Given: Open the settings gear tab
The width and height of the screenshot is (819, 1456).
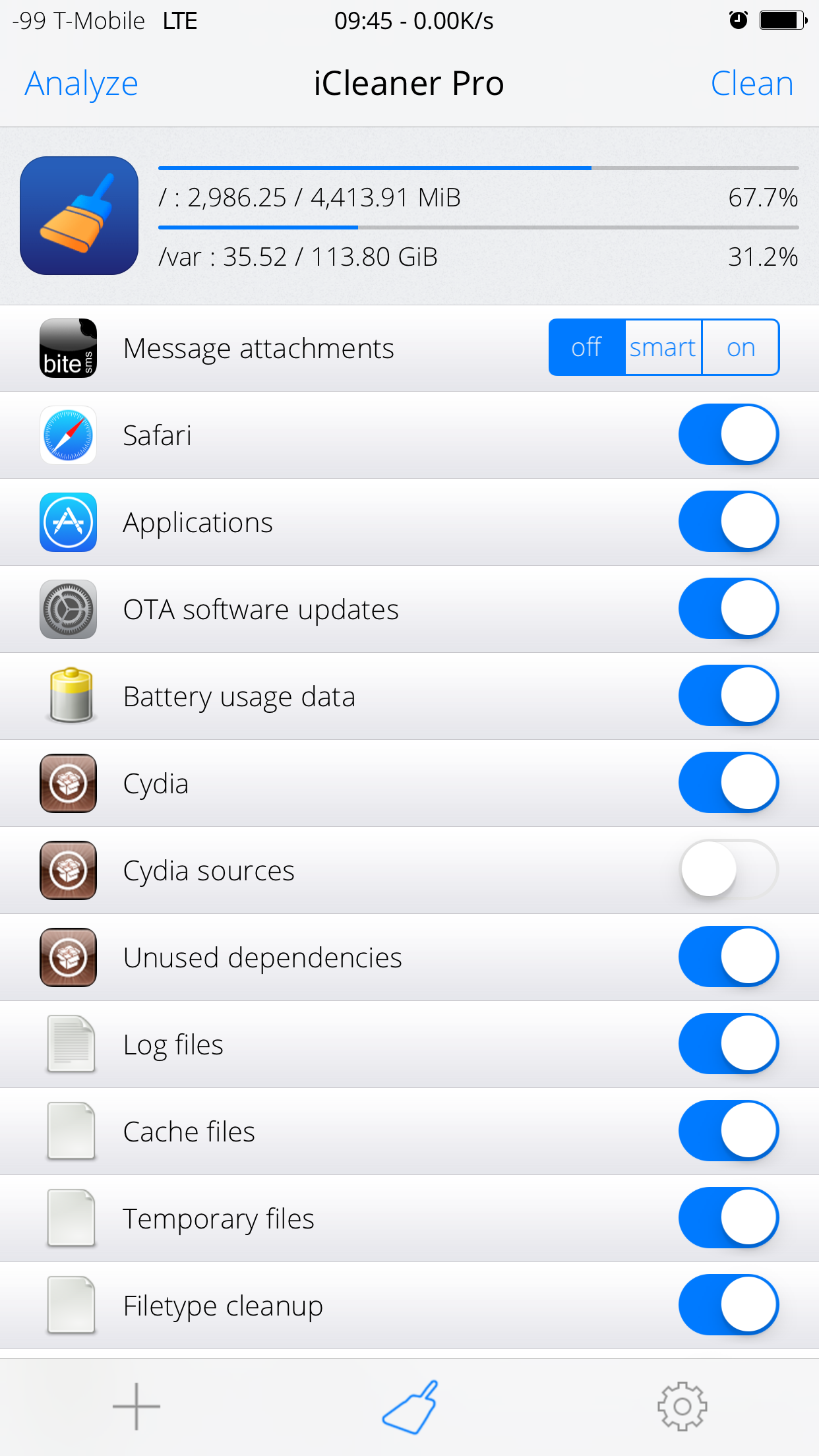Looking at the screenshot, I should point(682,1407).
